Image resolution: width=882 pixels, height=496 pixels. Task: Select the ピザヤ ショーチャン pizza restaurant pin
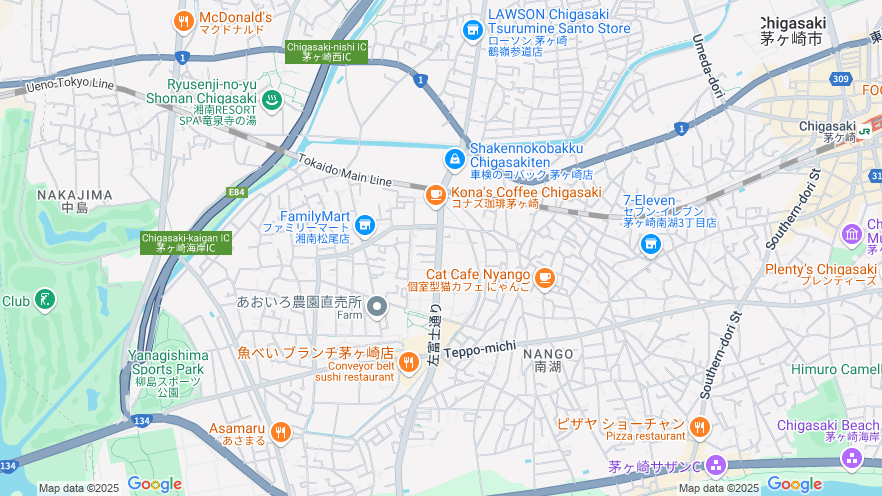699,427
